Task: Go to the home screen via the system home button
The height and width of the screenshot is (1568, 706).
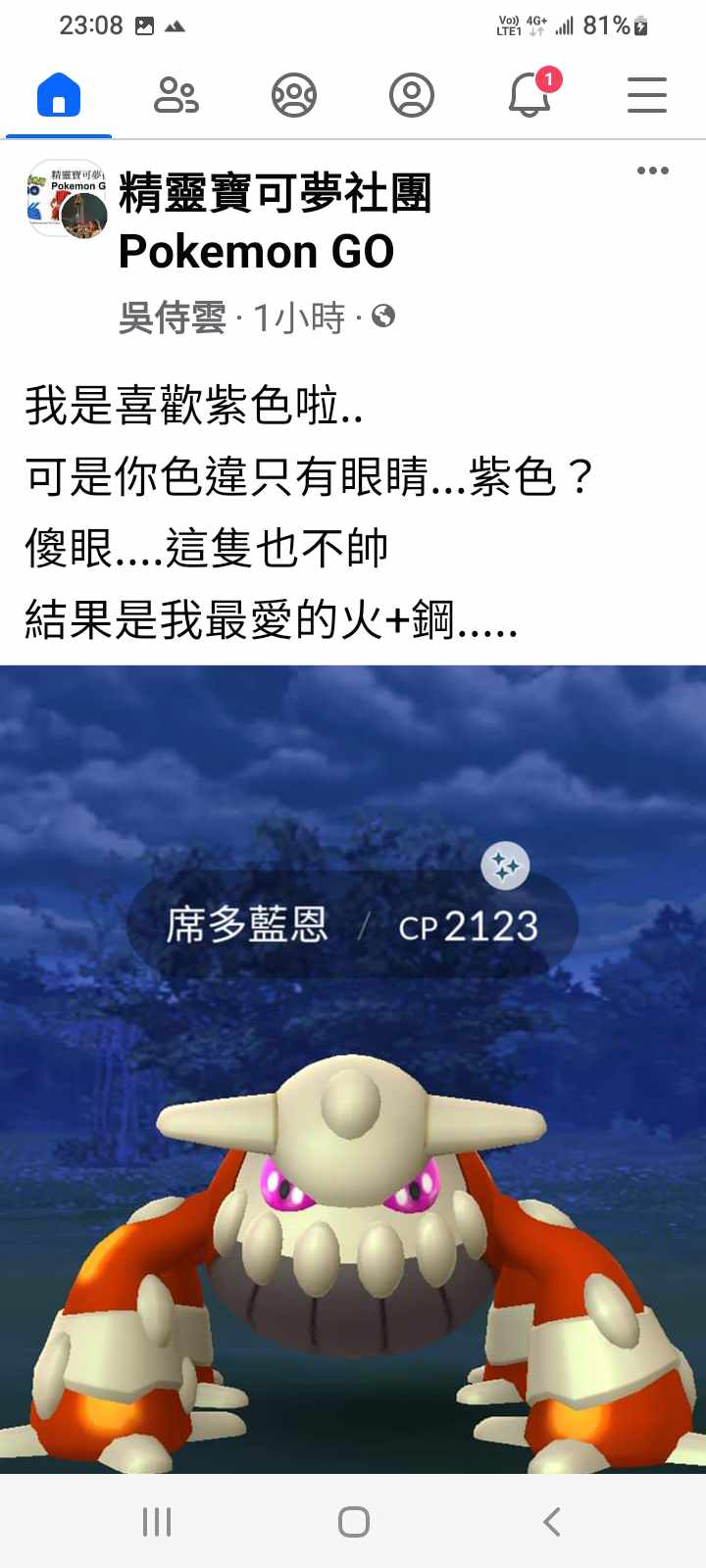Action: tap(353, 1521)
